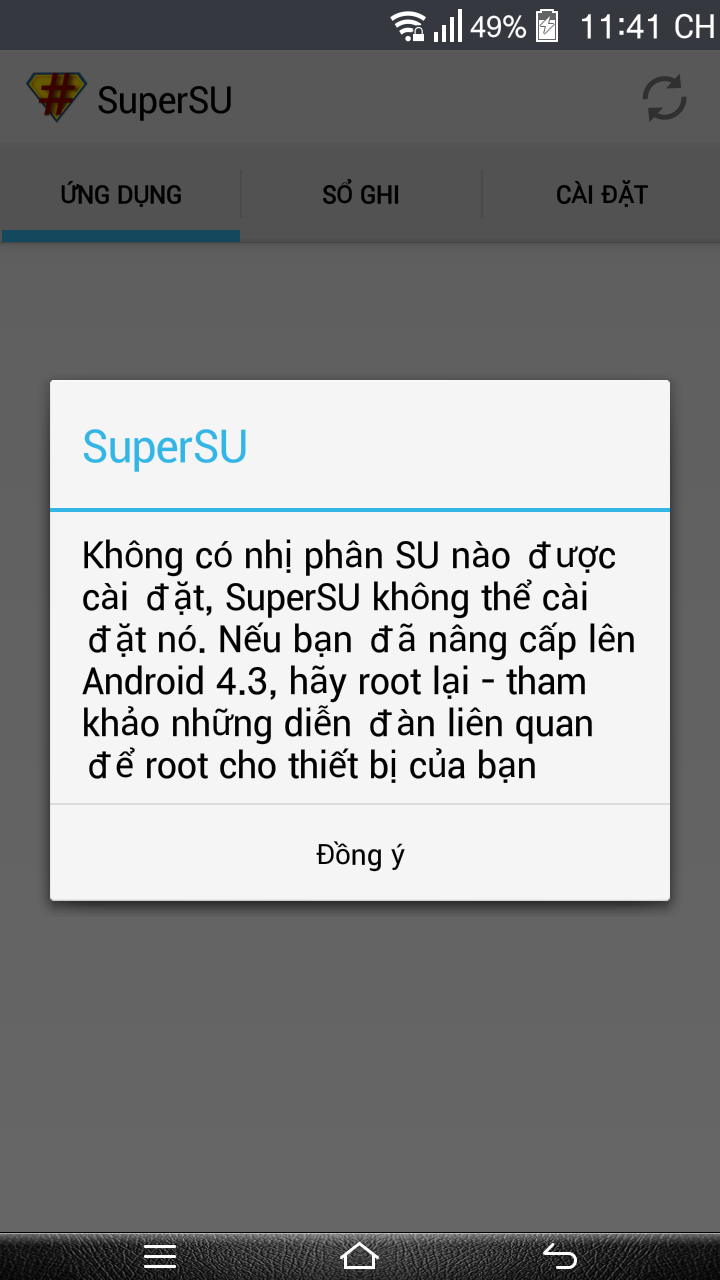Viewport: 720px width, 1280px height.
Task: Open the system menu button
Action: [x=160, y=1256]
